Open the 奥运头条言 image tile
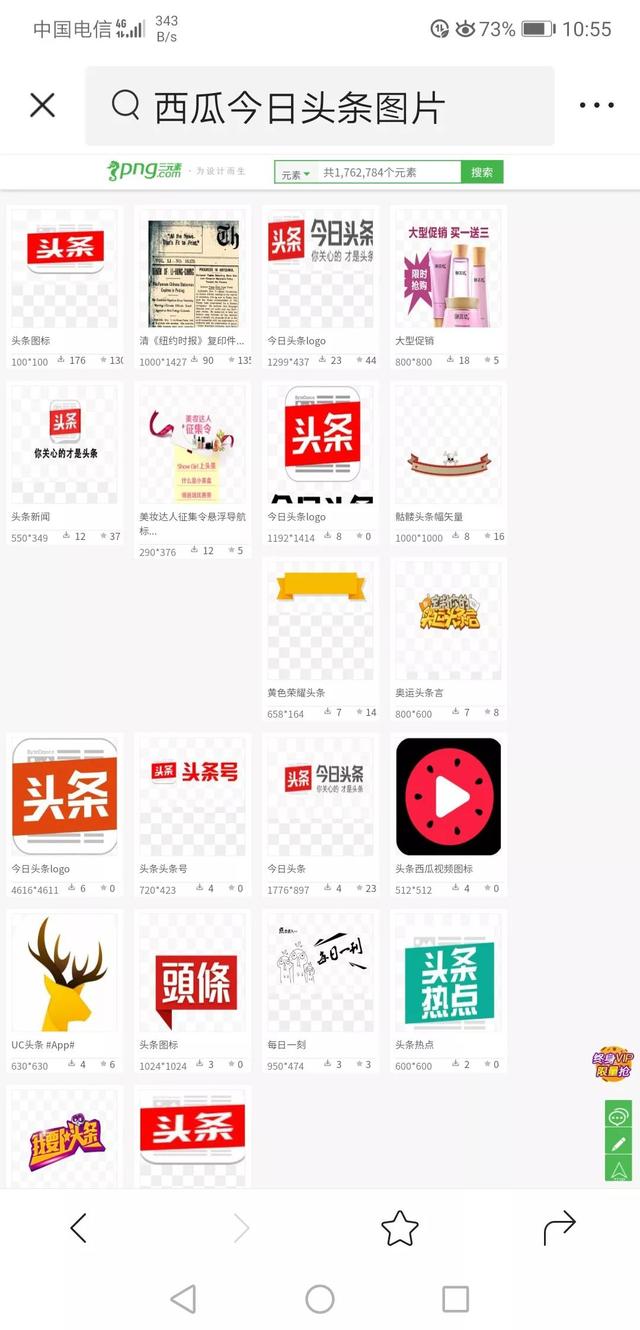The height and width of the screenshot is (1330, 640). (449, 639)
